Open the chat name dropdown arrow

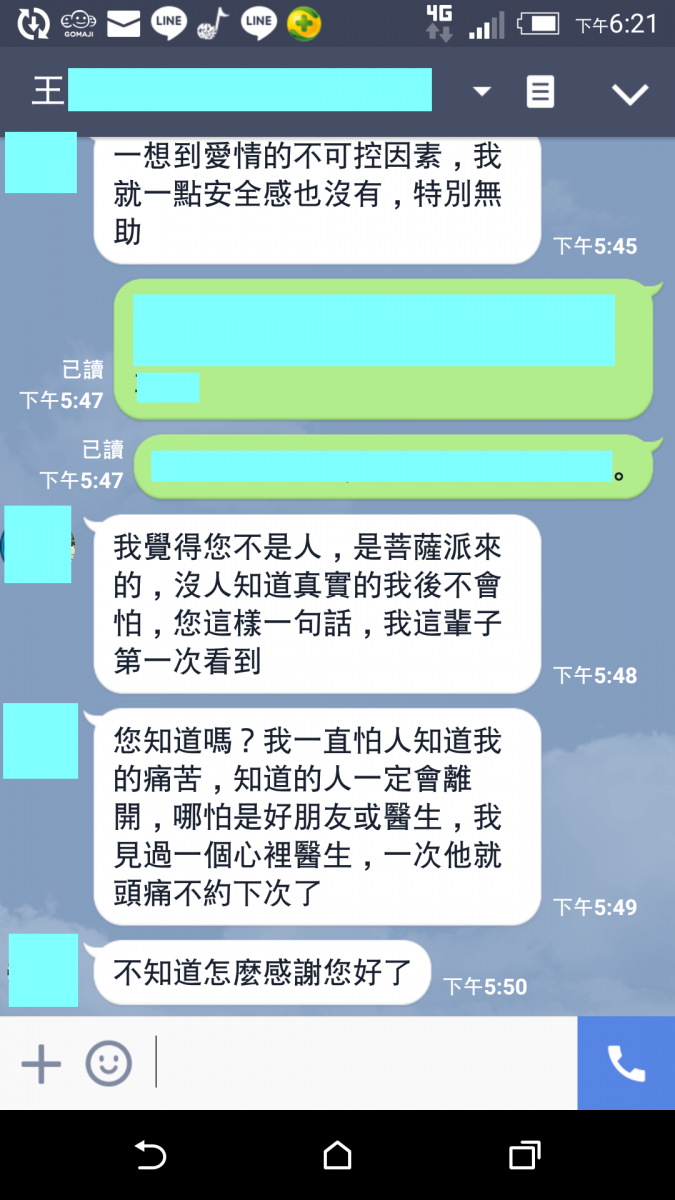(482, 92)
